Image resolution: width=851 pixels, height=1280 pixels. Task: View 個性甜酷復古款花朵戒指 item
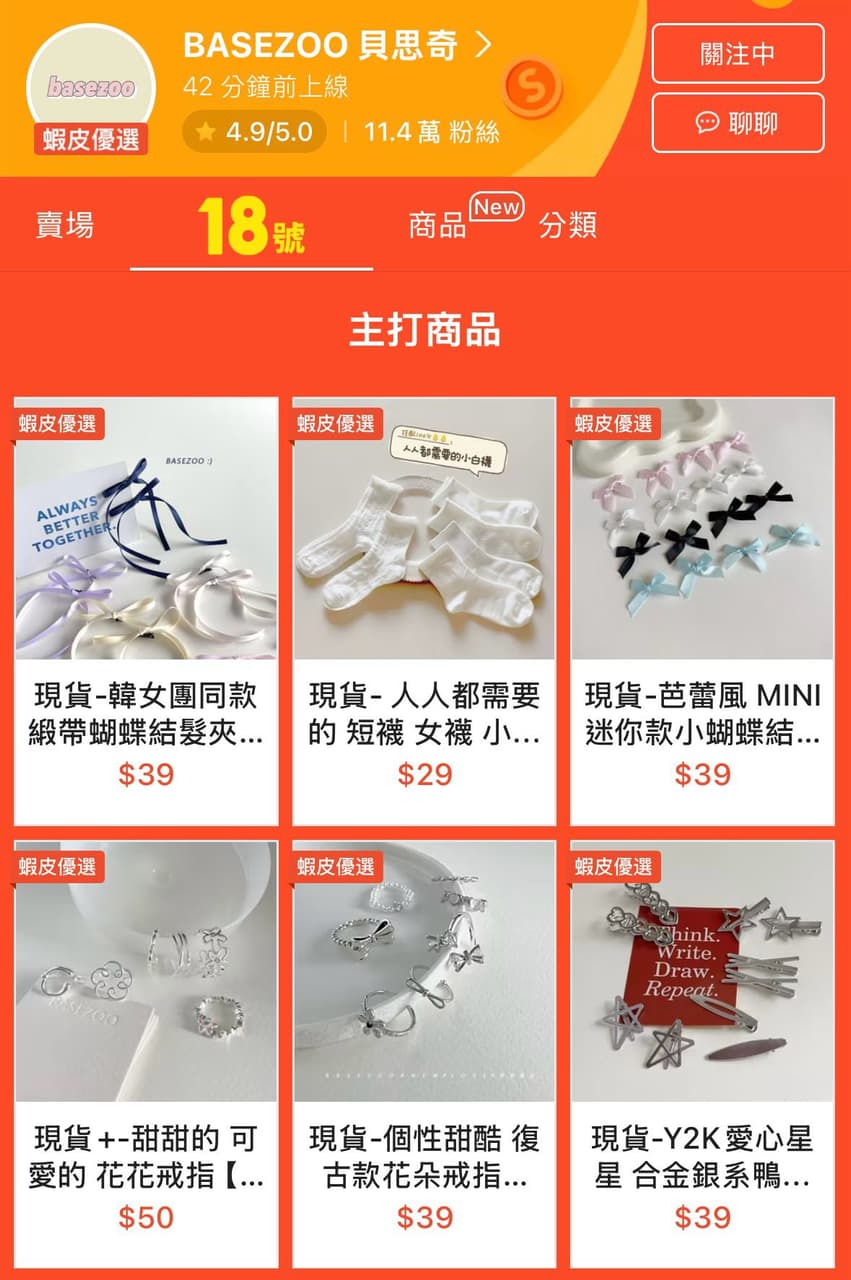click(x=424, y=1053)
